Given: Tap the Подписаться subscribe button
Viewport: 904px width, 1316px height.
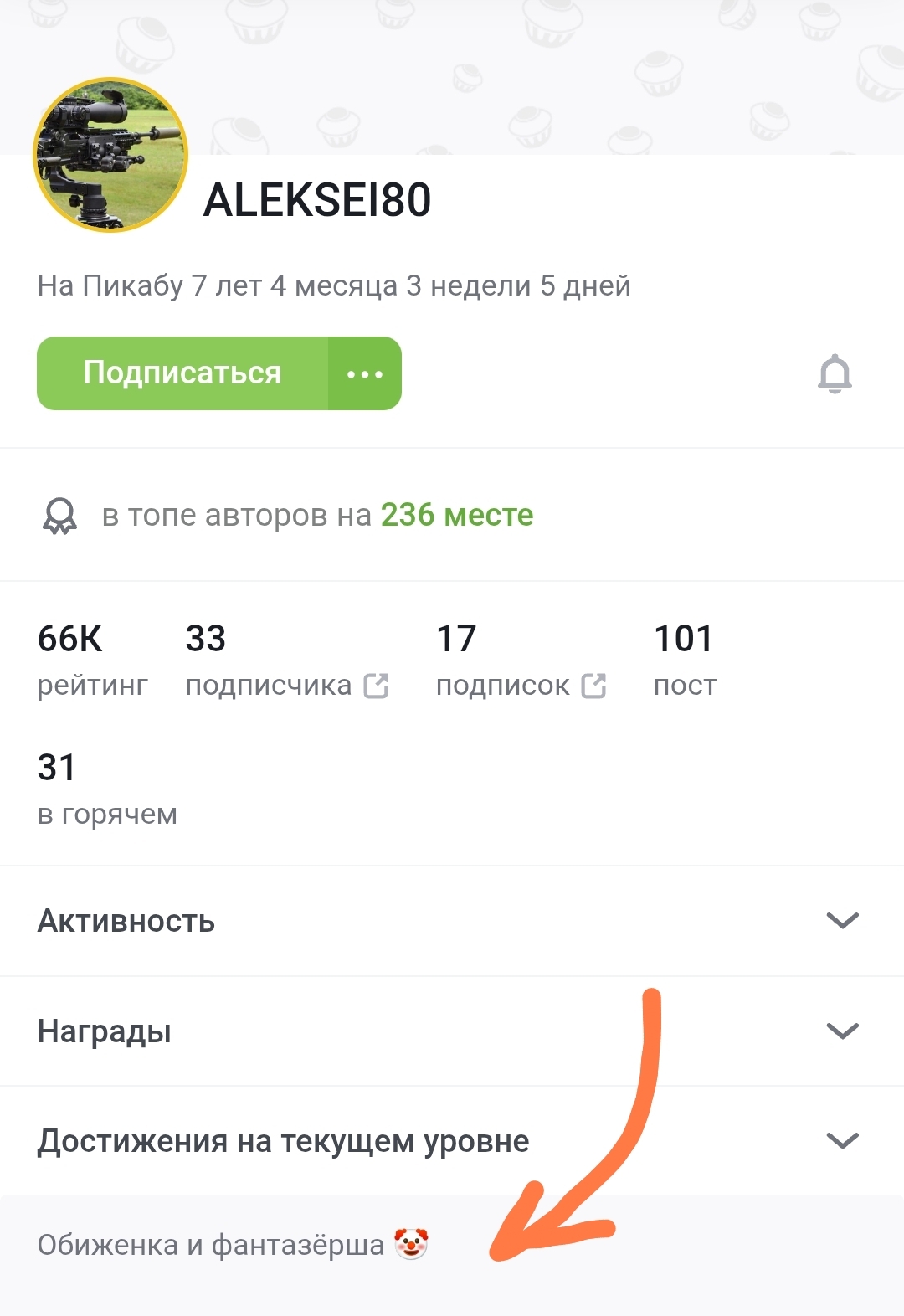Looking at the screenshot, I should pyautogui.click(x=182, y=373).
